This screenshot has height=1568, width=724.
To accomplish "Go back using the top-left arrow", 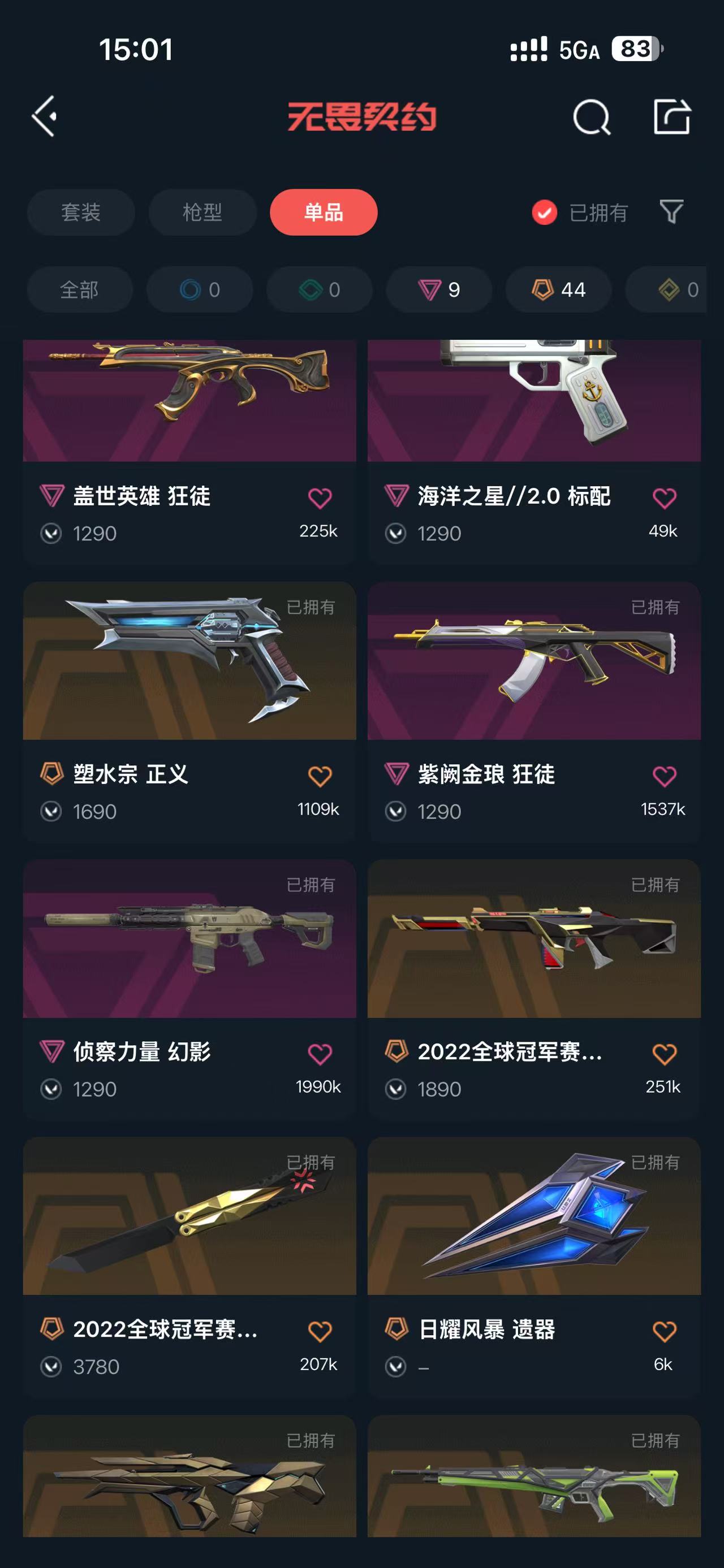I will coord(45,116).
